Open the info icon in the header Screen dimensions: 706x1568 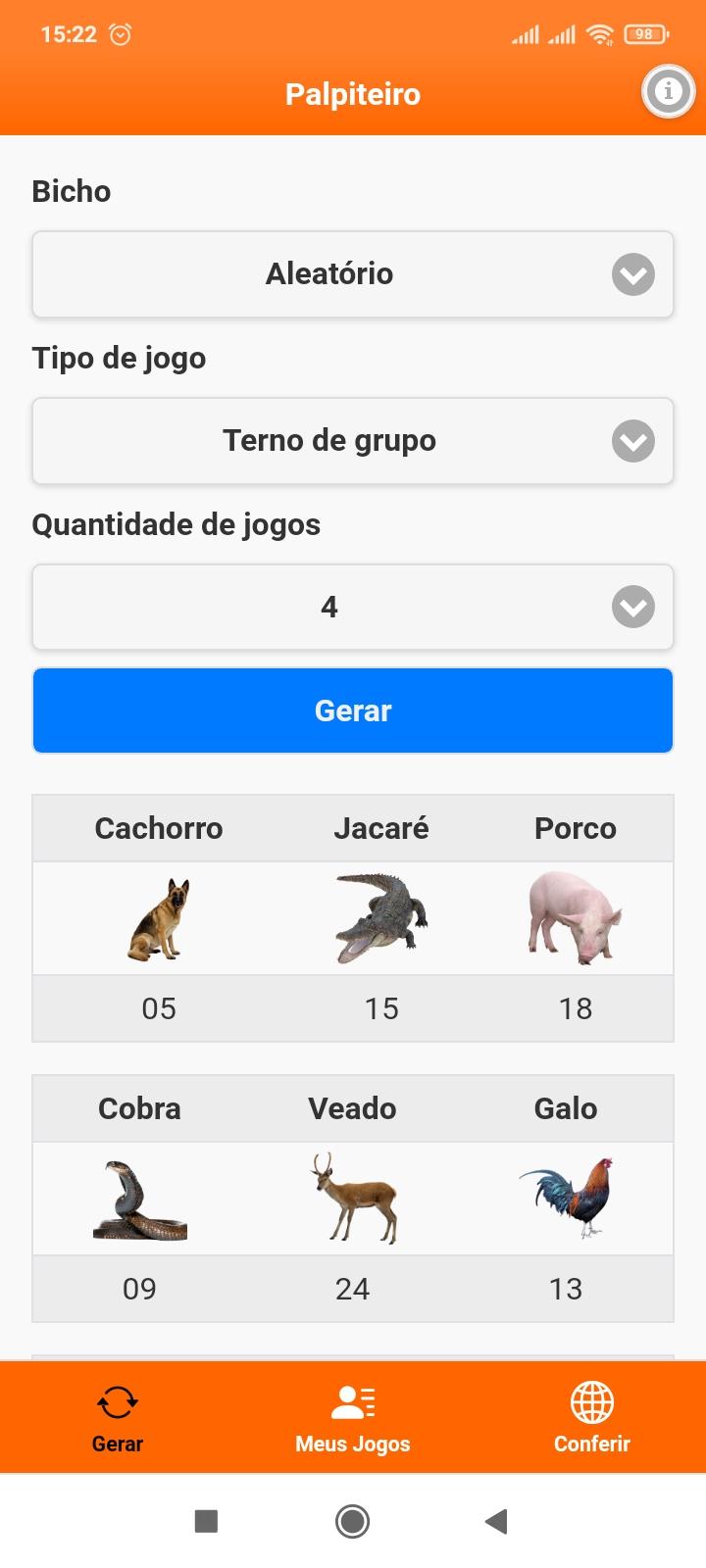point(668,92)
